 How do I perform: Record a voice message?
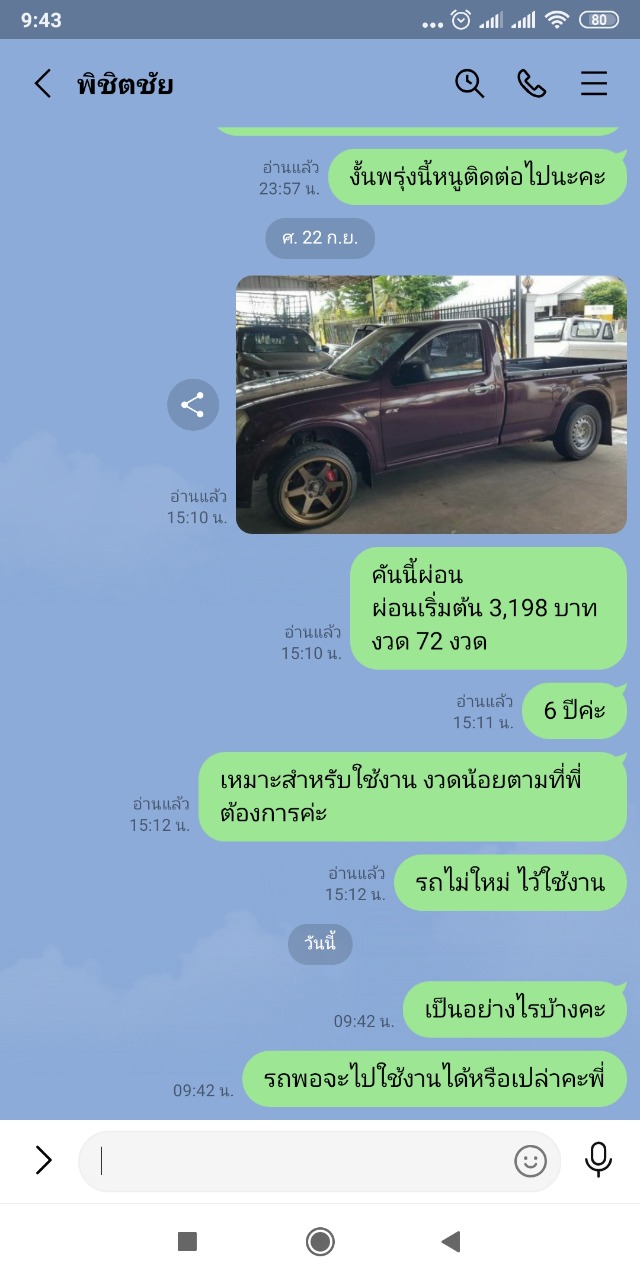coord(598,1160)
